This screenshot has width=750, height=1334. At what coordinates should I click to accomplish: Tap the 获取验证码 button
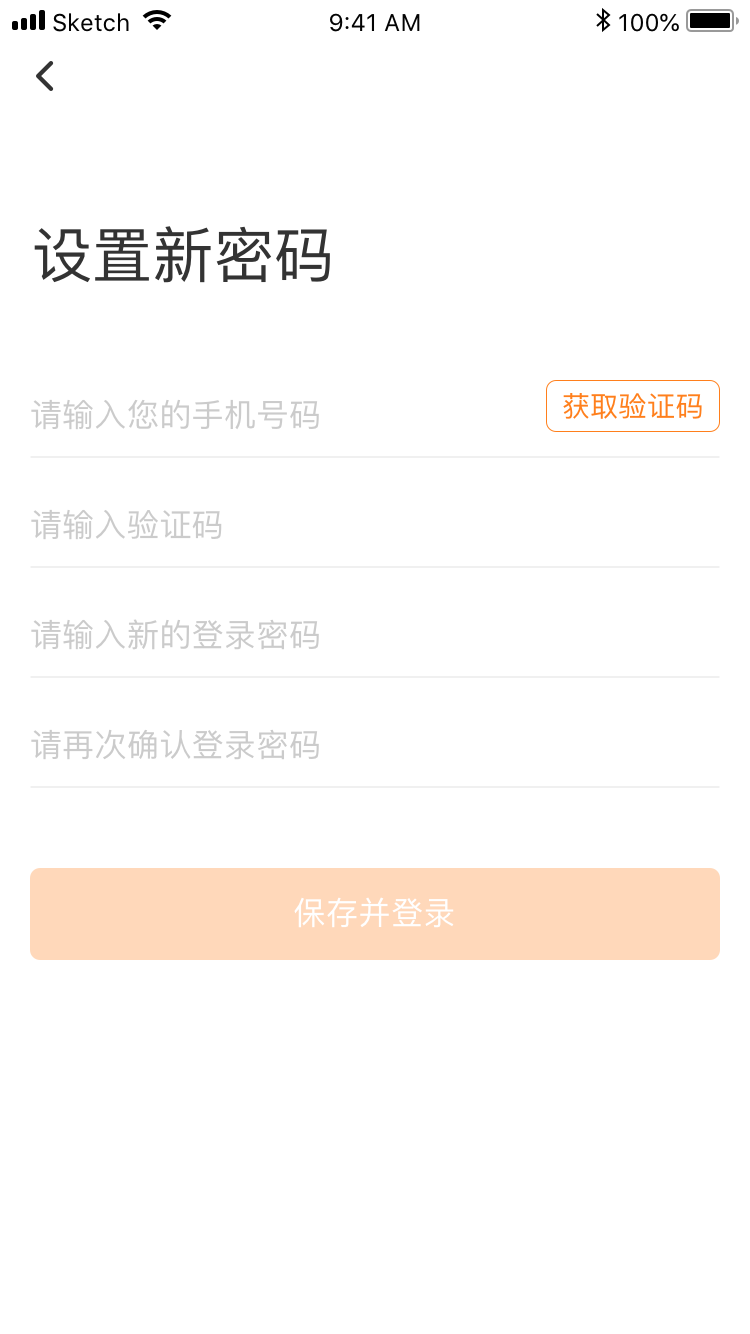pos(633,406)
